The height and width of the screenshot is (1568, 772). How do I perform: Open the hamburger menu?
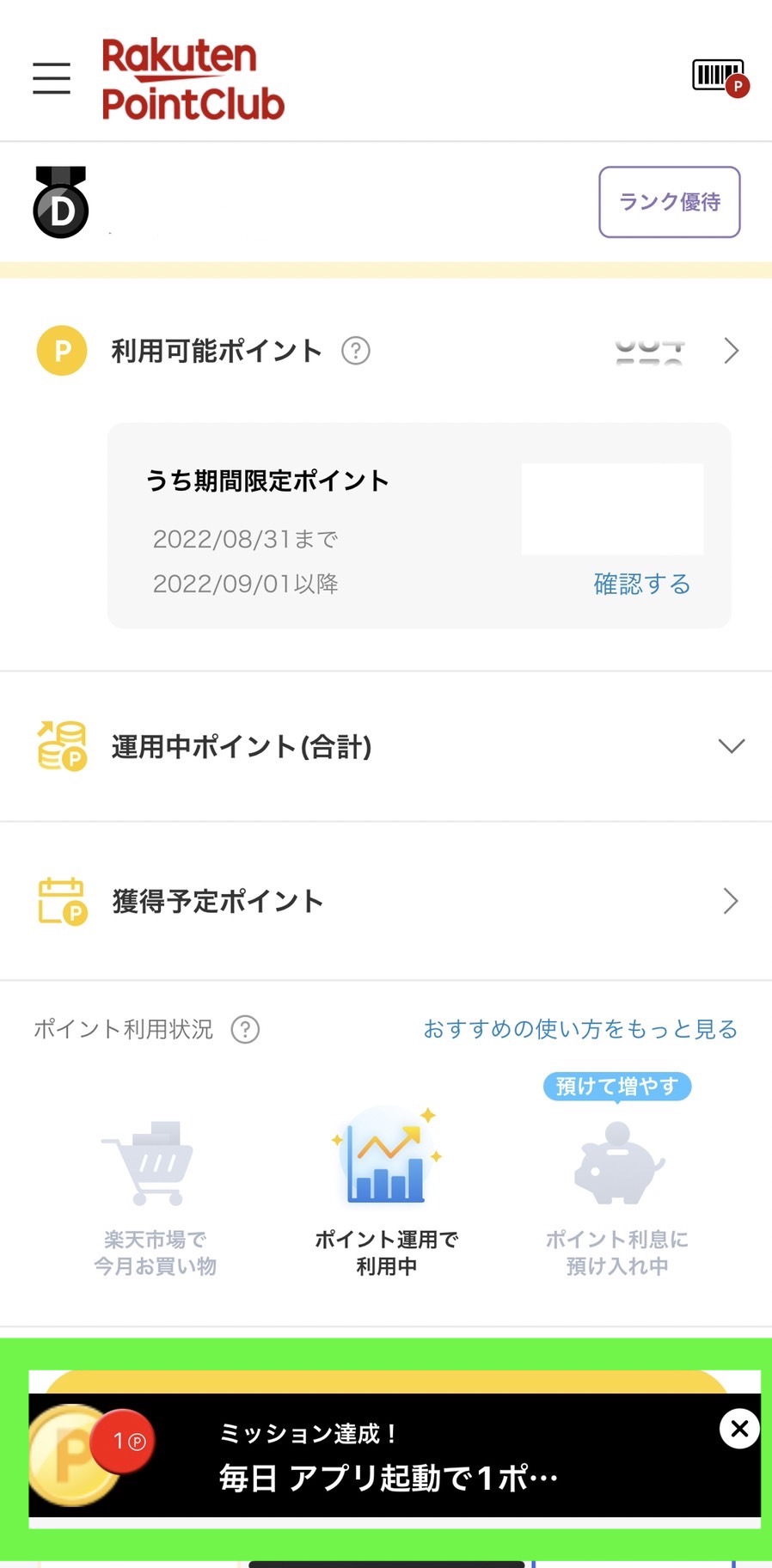[52, 78]
